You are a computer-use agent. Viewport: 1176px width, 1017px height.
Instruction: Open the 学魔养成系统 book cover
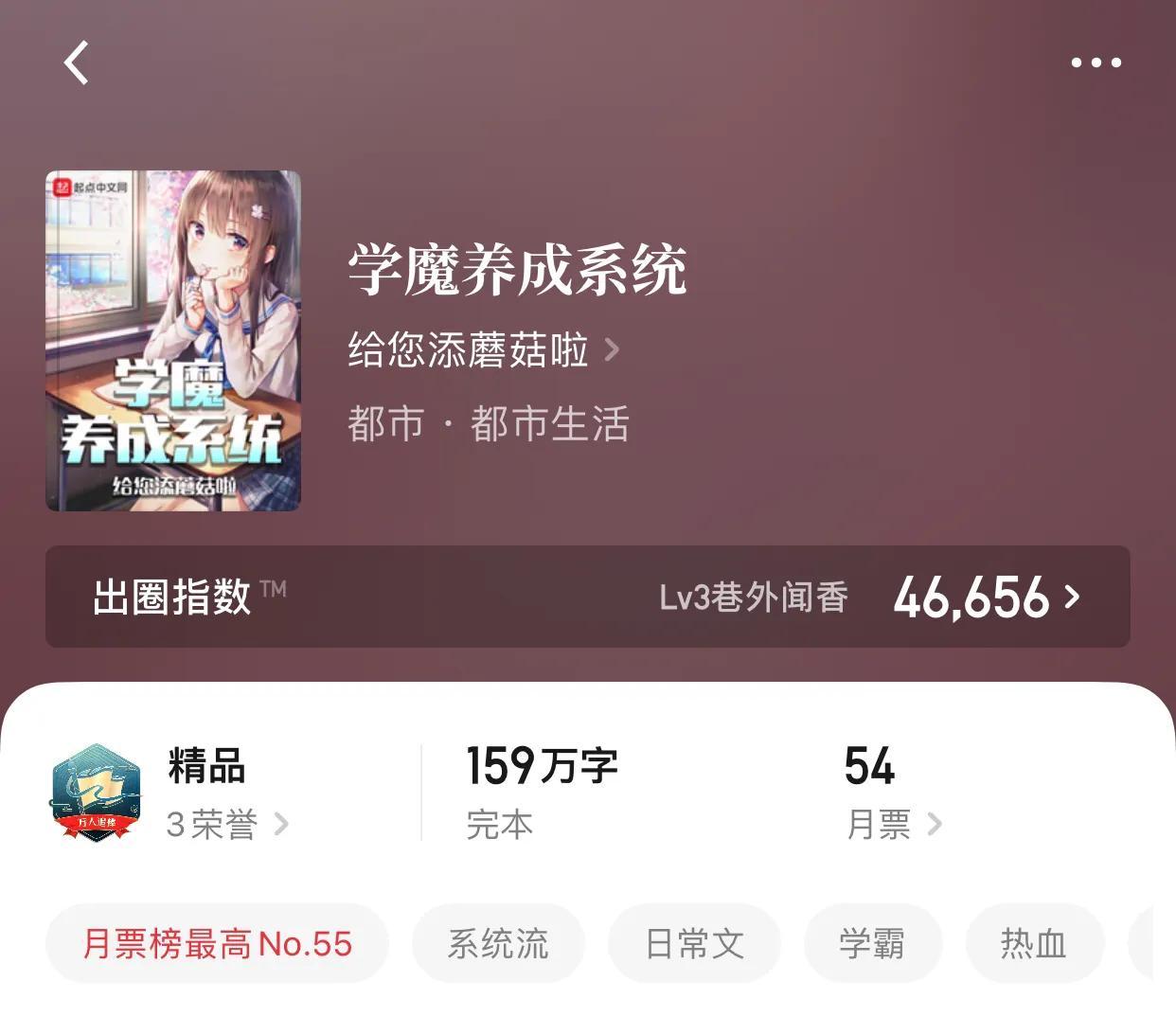tap(173, 341)
